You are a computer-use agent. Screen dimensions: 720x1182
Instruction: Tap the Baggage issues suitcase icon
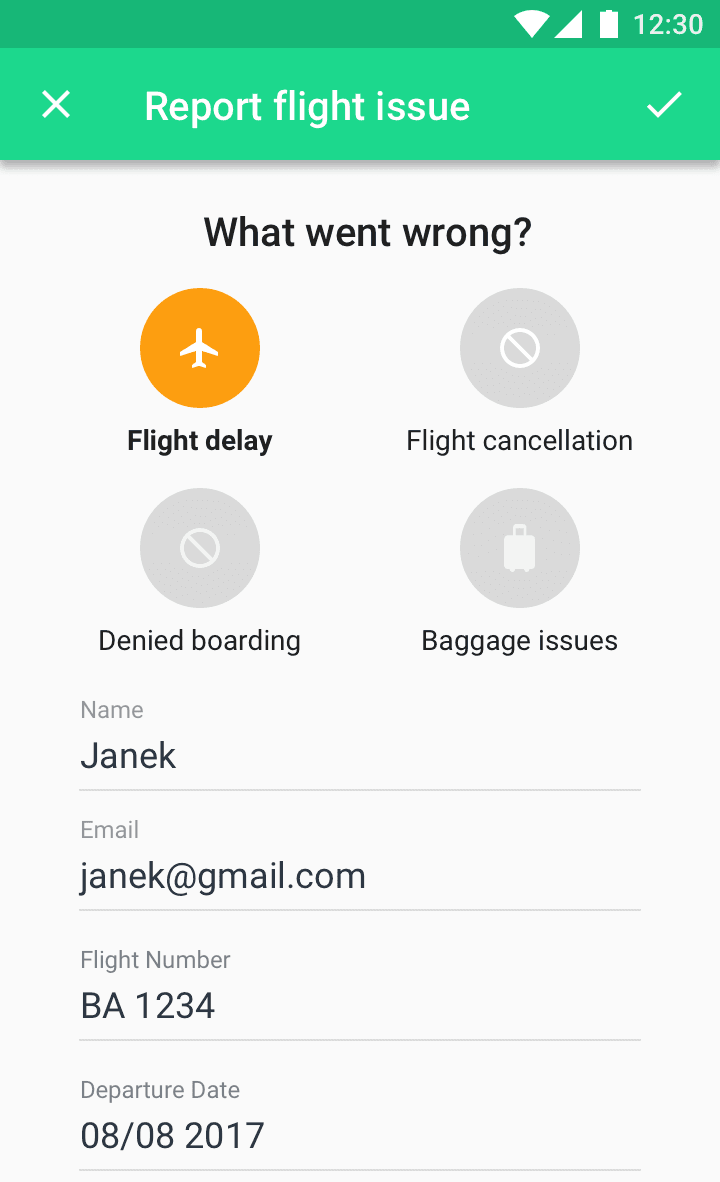tap(519, 548)
